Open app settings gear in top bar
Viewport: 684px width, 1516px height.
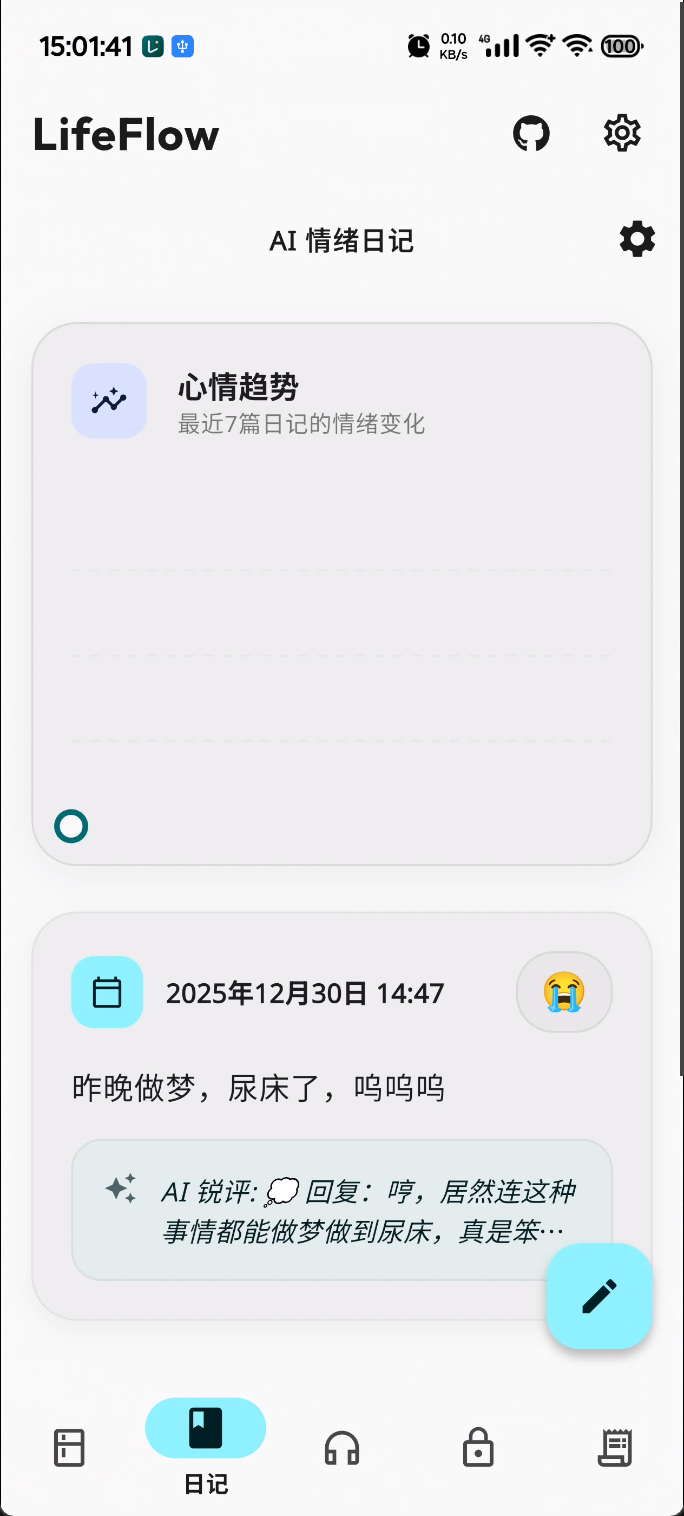[622, 133]
